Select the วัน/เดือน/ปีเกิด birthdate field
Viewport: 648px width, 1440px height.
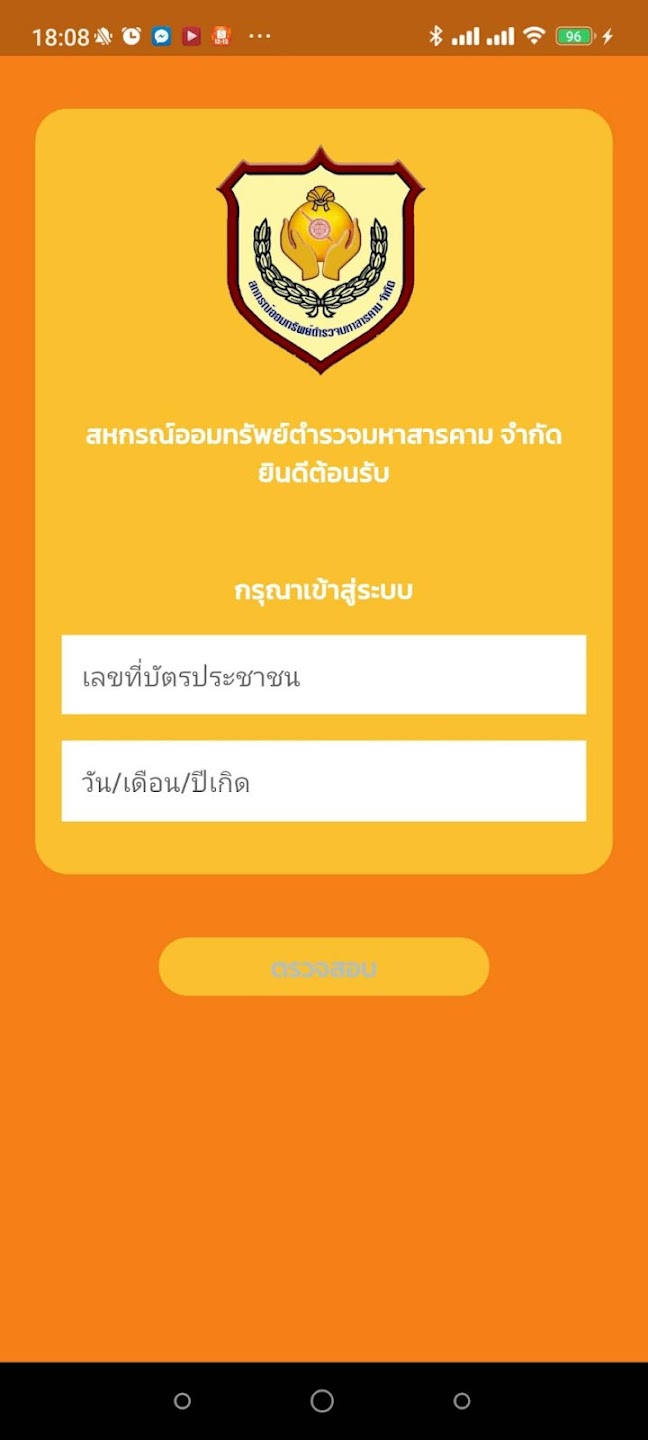click(x=323, y=781)
